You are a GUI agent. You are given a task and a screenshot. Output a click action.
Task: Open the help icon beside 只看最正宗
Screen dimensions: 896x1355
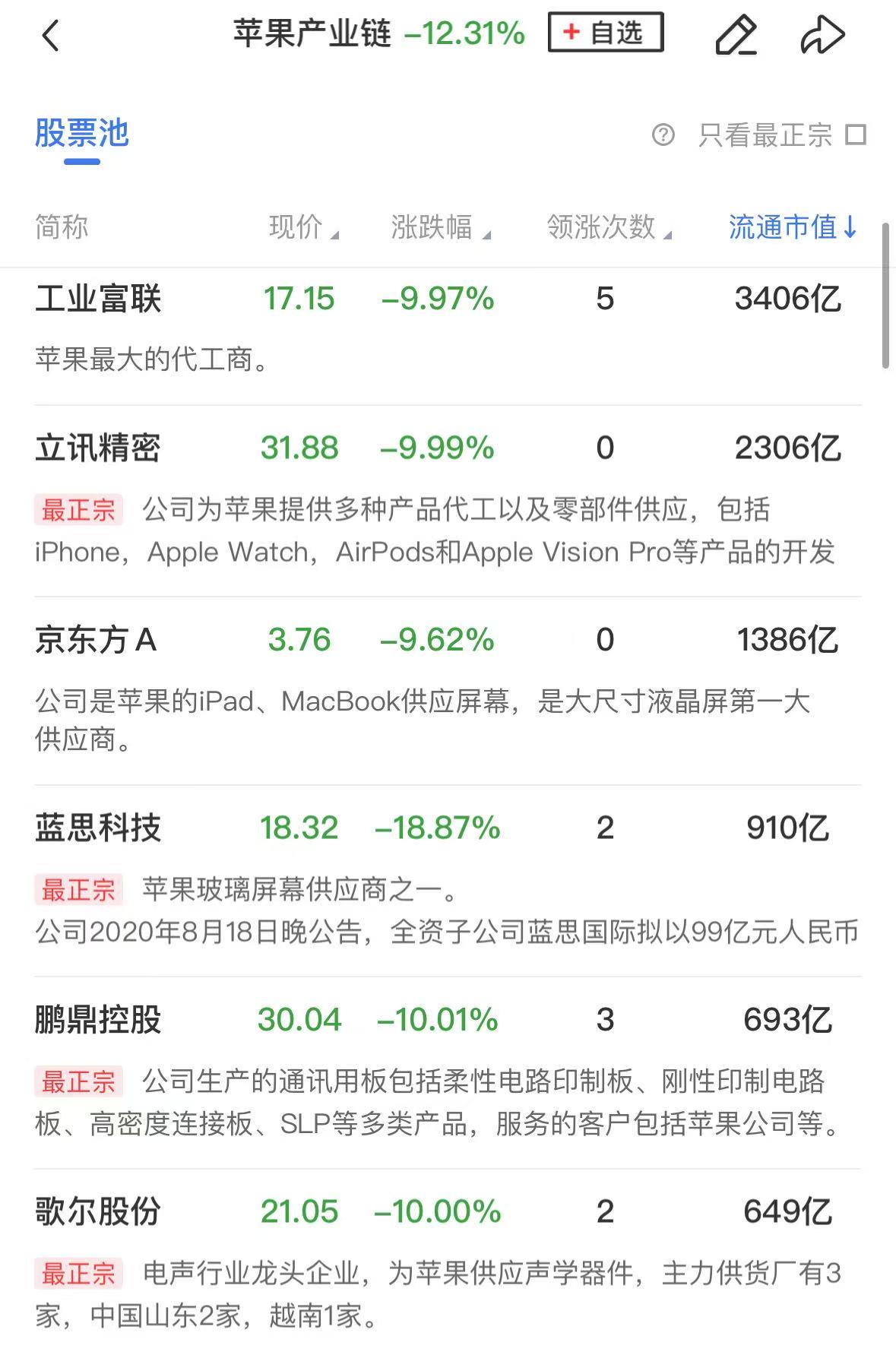(x=663, y=135)
